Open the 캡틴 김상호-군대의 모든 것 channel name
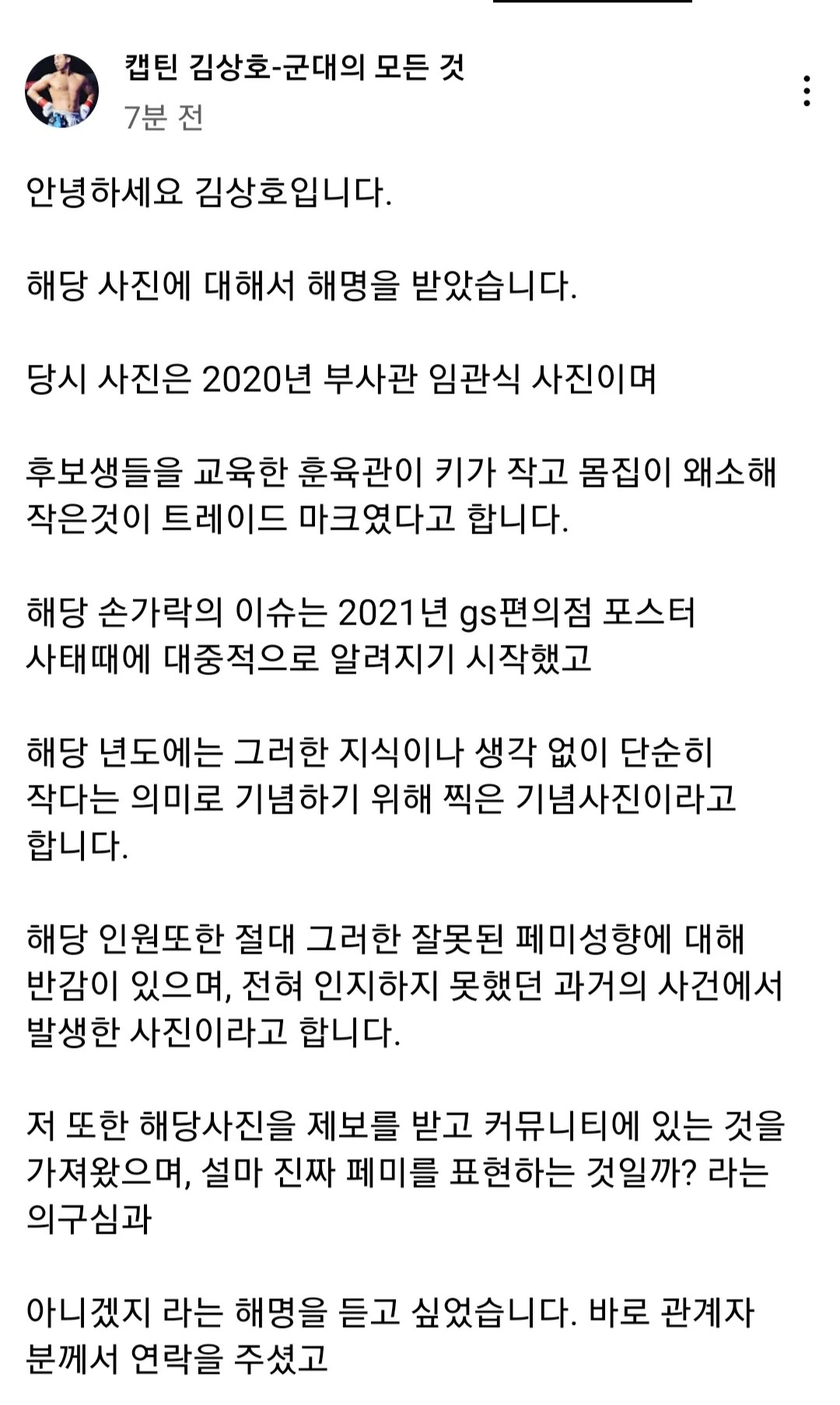 294,68
